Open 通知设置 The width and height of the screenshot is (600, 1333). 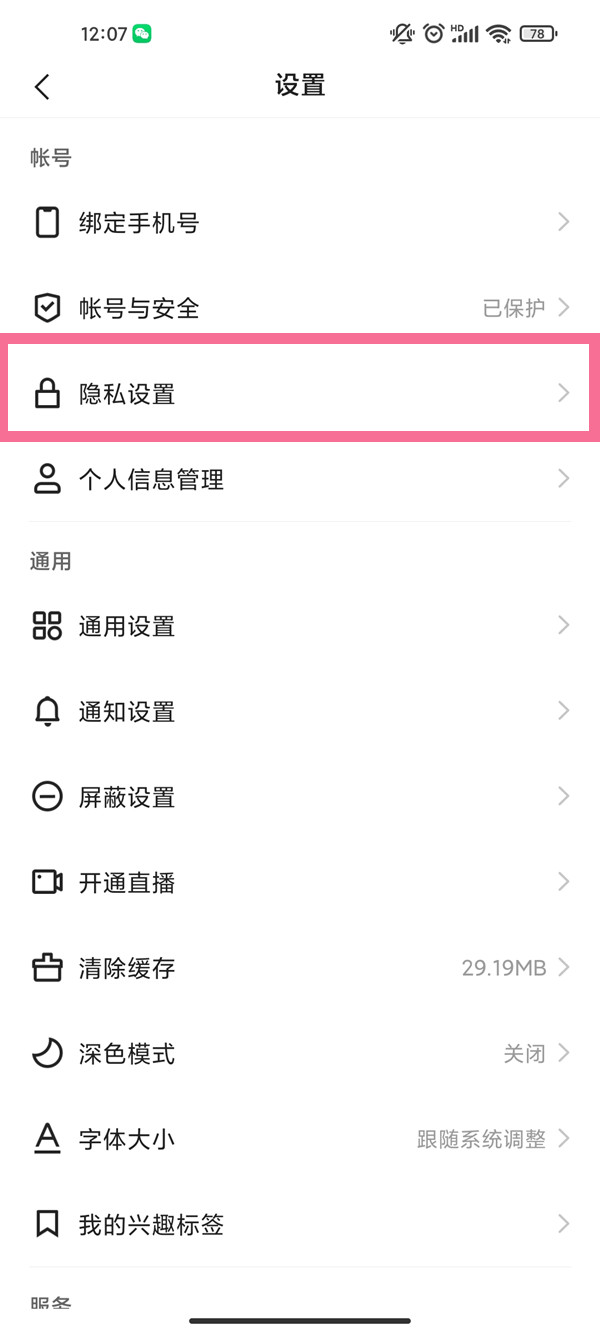[300, 712]
